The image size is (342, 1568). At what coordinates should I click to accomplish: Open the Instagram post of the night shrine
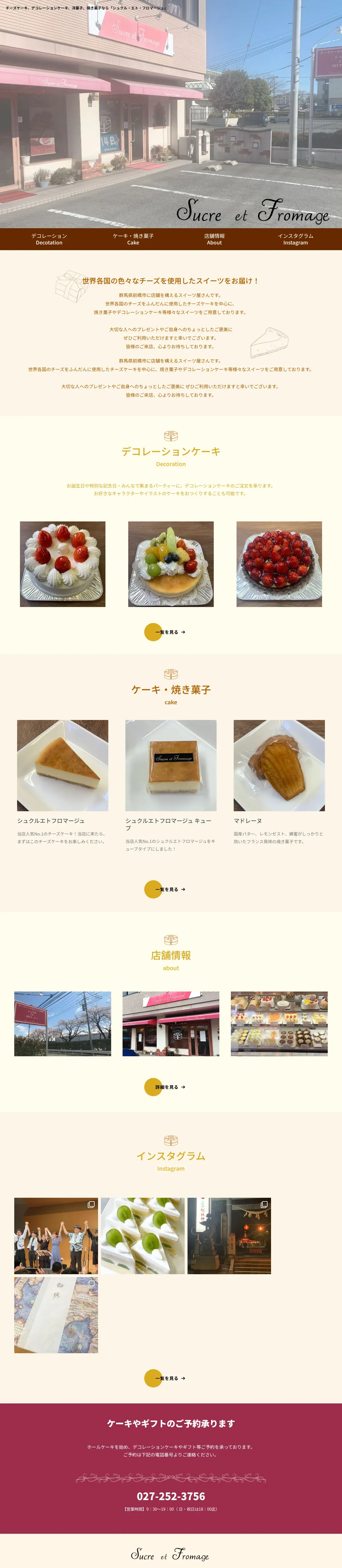[229, 1236]
